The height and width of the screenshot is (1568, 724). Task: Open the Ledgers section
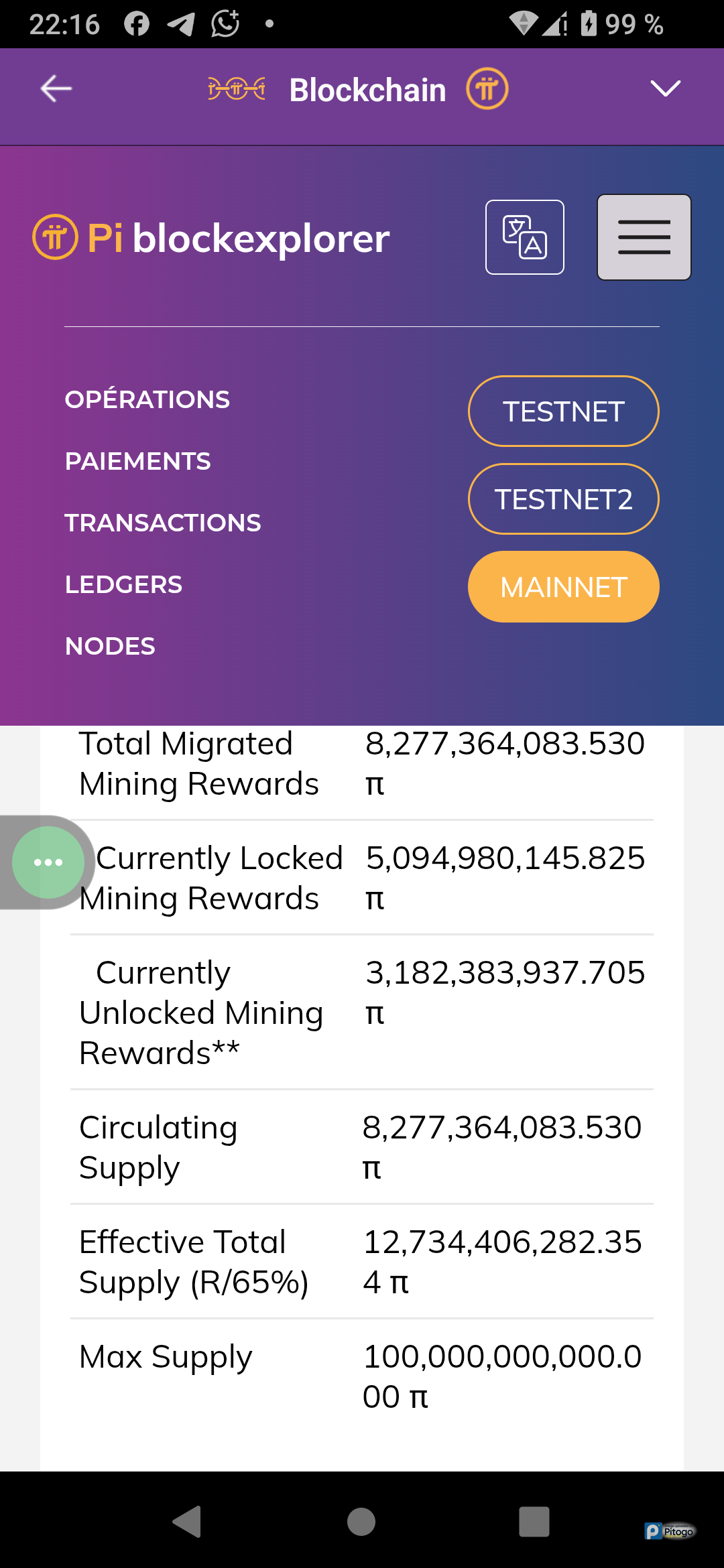(x=124, y=585)
